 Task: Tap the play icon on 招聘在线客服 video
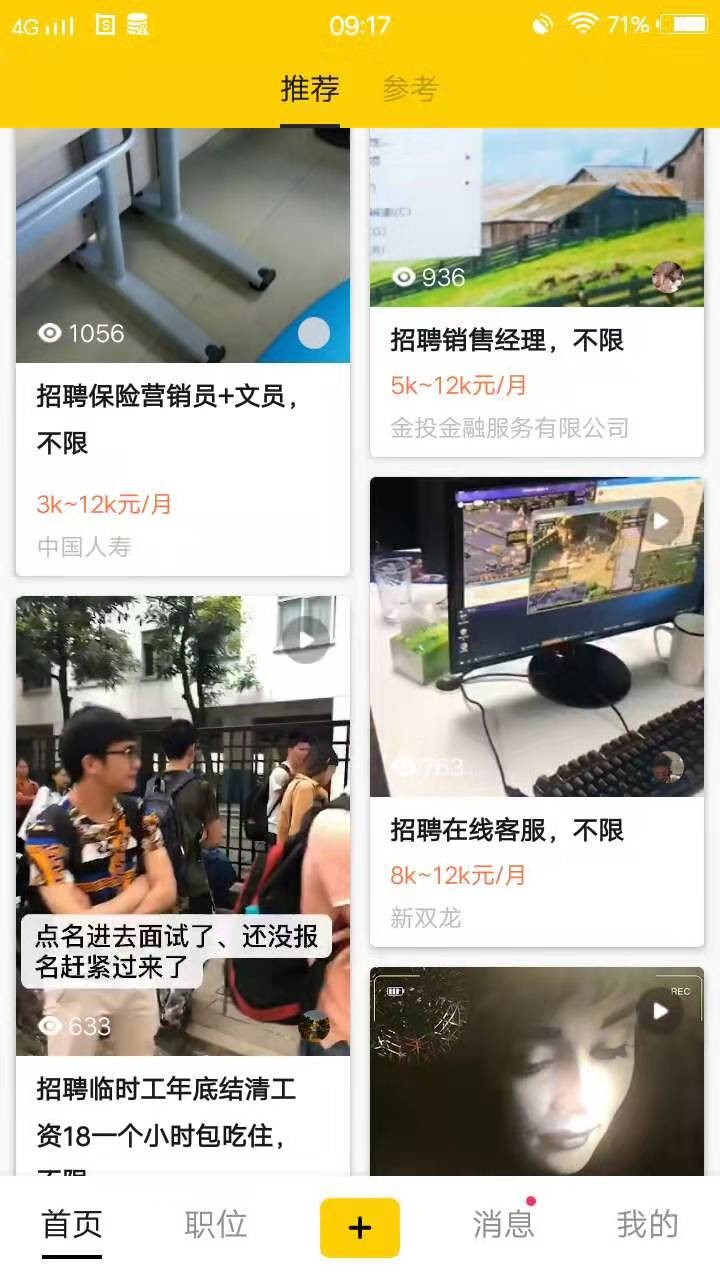coord(661,521)
